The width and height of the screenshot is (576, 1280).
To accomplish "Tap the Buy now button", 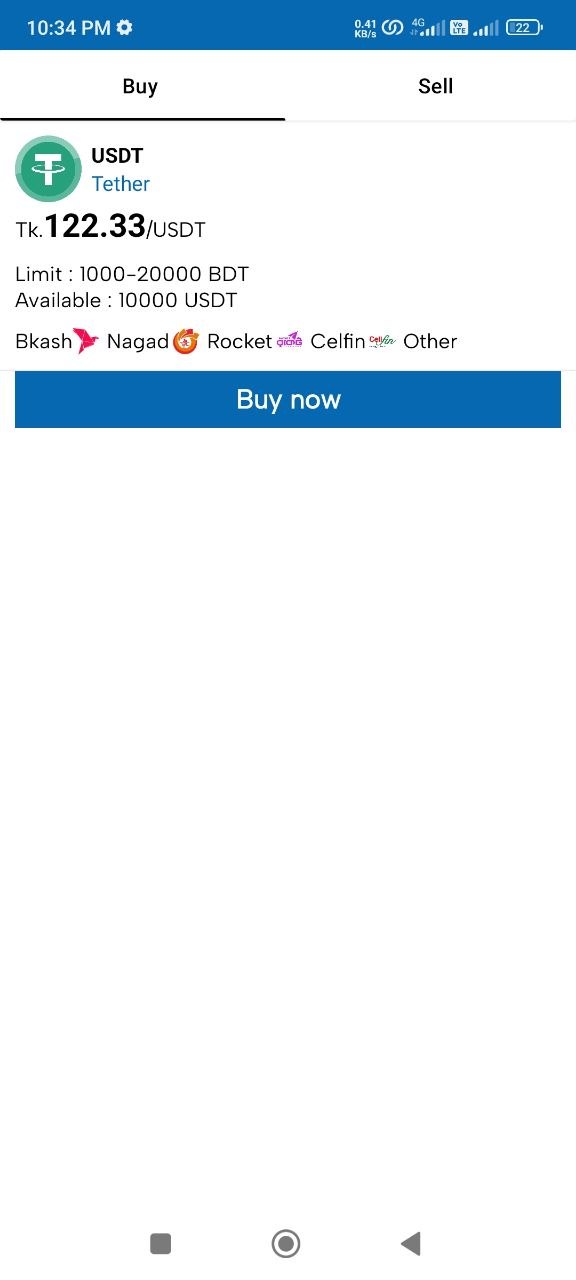I will click(288, 400).
